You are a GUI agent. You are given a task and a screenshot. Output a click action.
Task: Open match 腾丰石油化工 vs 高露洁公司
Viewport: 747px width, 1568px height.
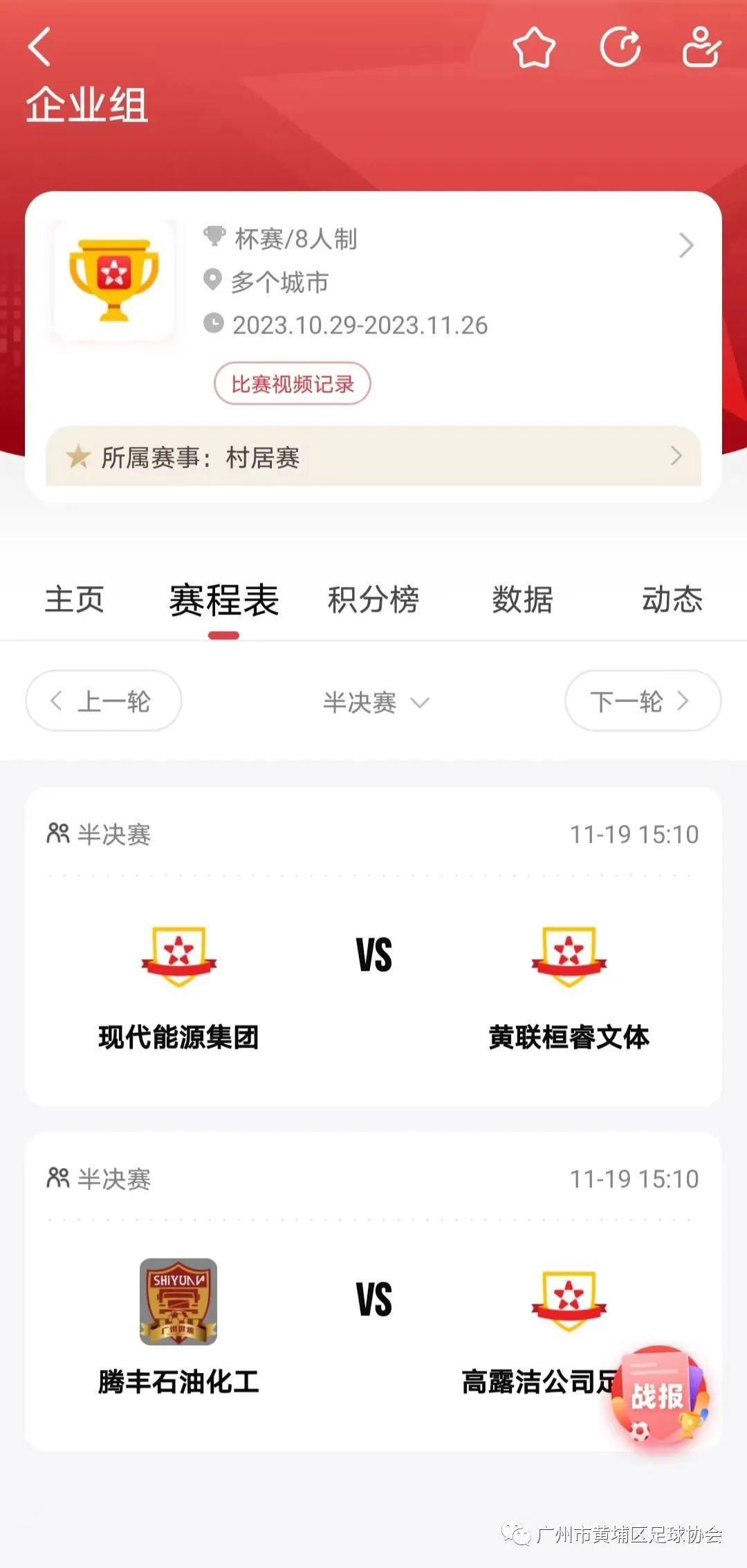[x=373, y=1301]
